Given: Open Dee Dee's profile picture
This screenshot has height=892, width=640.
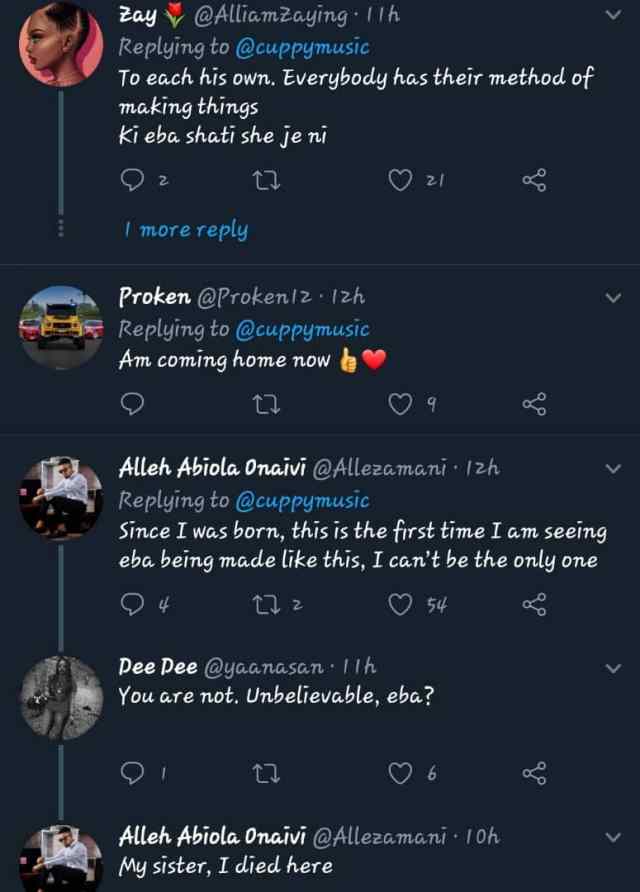Looking at the screenshot, I should coord(61,698).
